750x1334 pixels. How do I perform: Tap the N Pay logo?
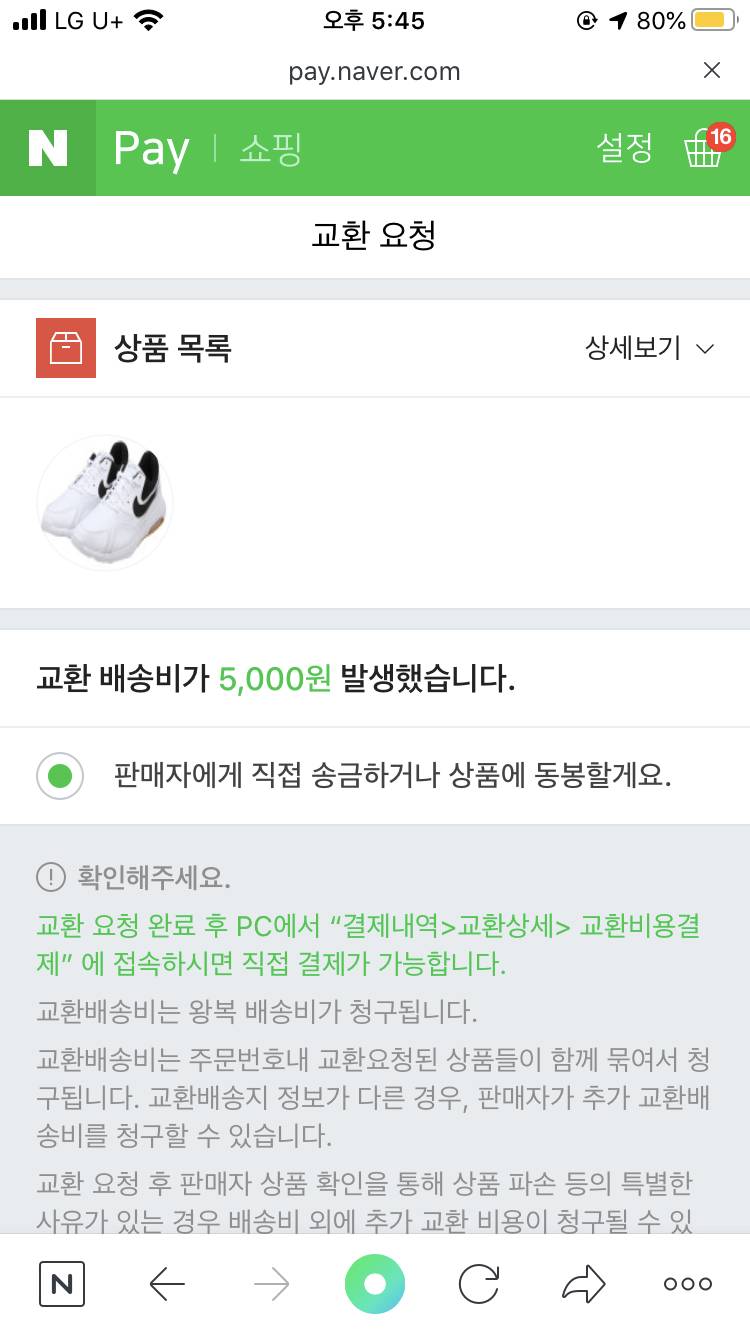[150, 148]
